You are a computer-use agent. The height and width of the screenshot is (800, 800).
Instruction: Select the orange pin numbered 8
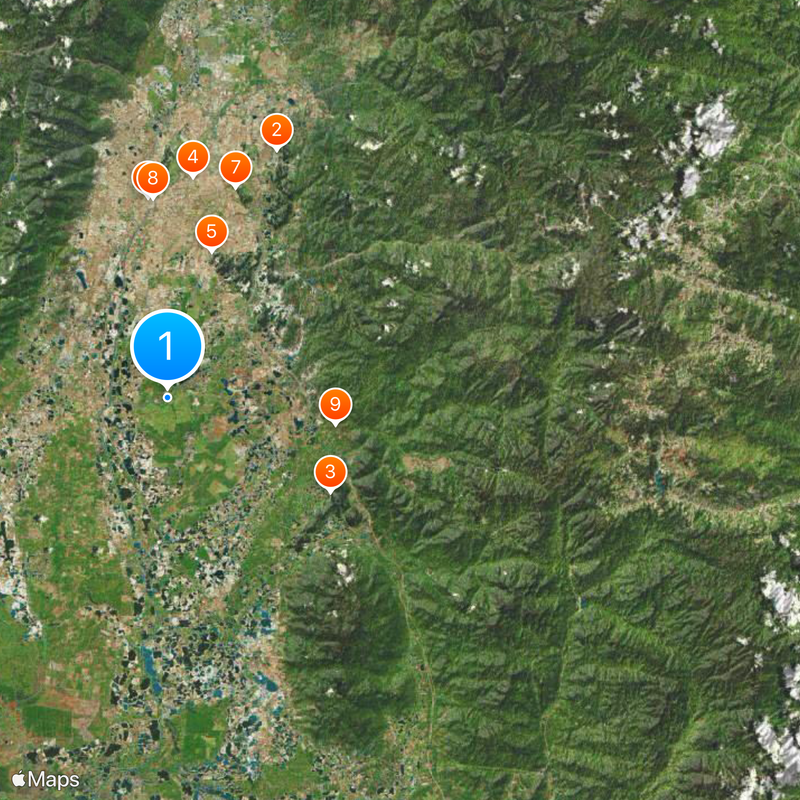[153, 179]
